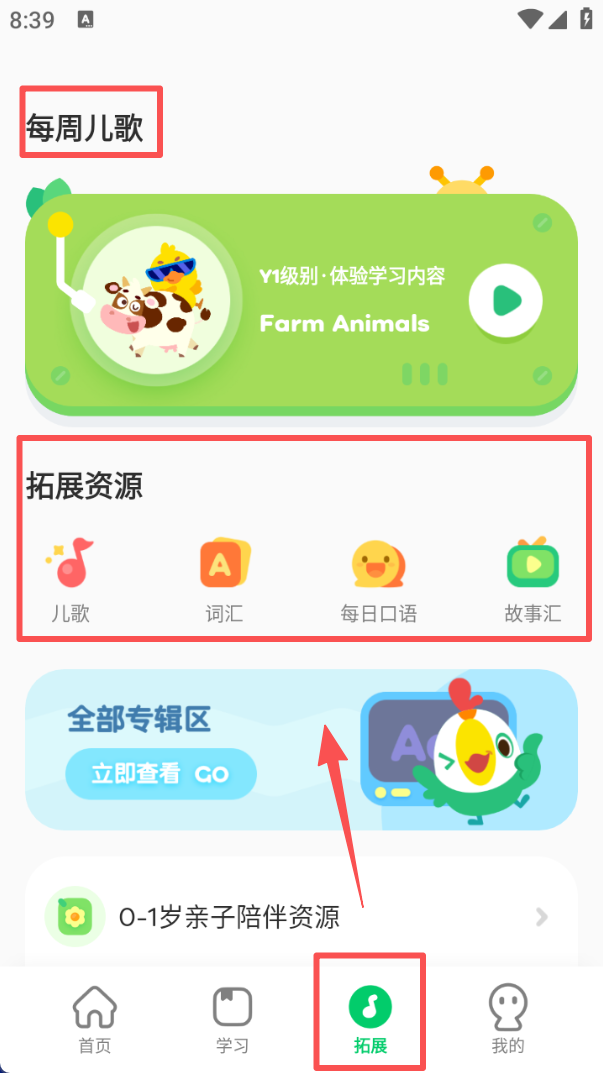Open the 我的 profile tab
Screen dimensions: 603x1073
tap(508, 1019)
